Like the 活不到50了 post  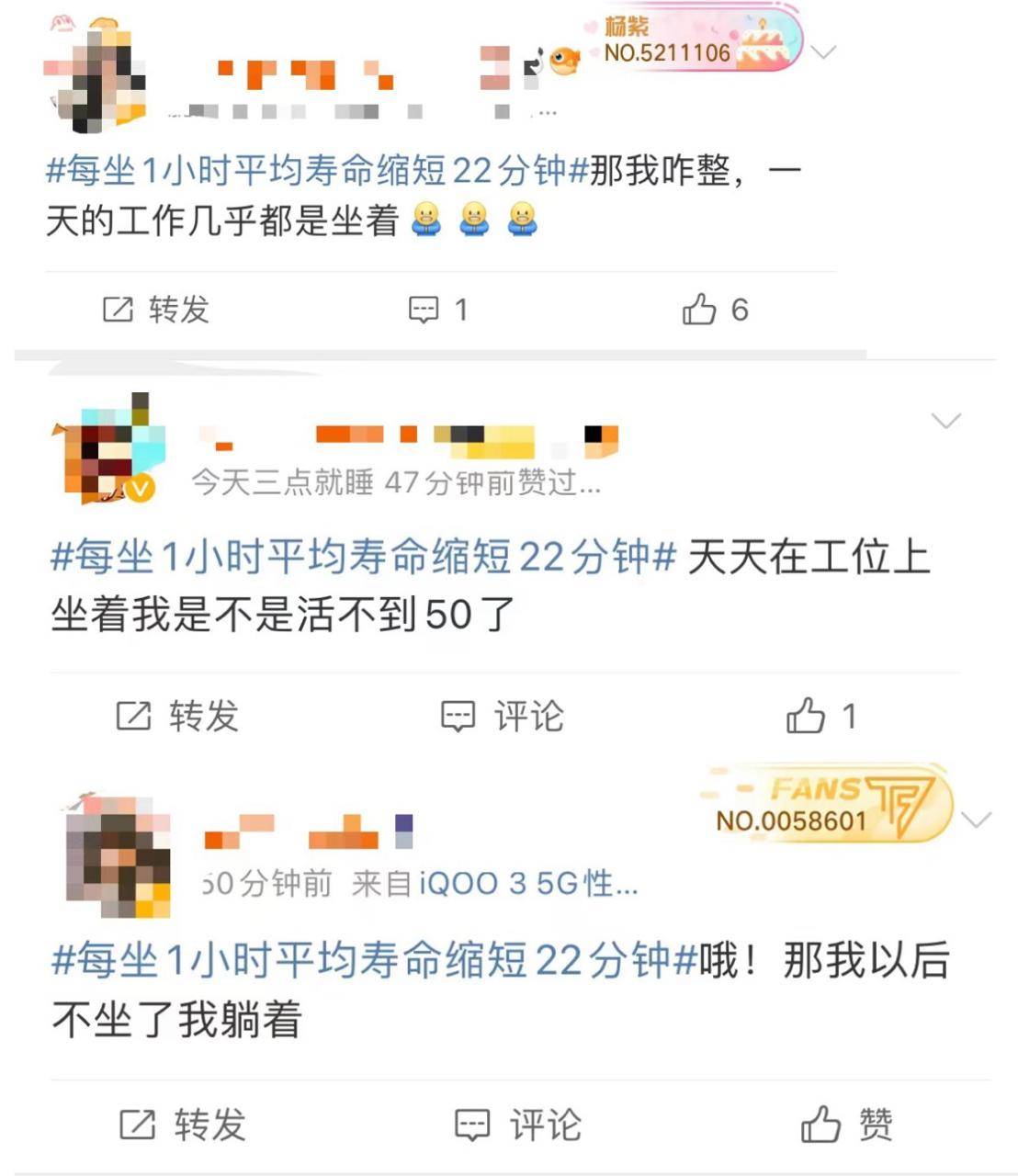[820, 716]
